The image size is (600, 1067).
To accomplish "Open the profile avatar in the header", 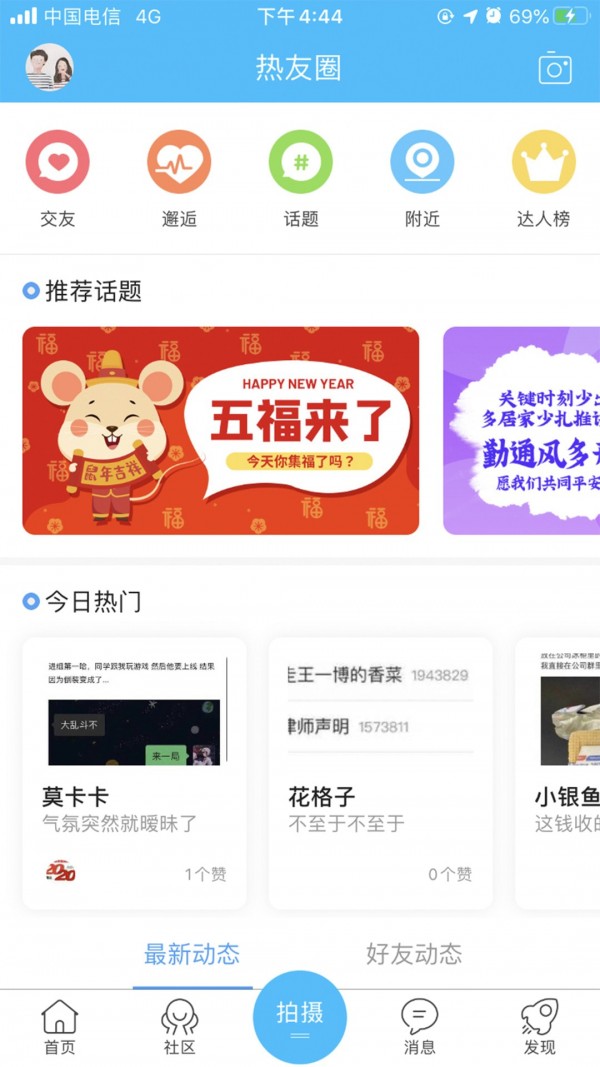I will 49,68.
